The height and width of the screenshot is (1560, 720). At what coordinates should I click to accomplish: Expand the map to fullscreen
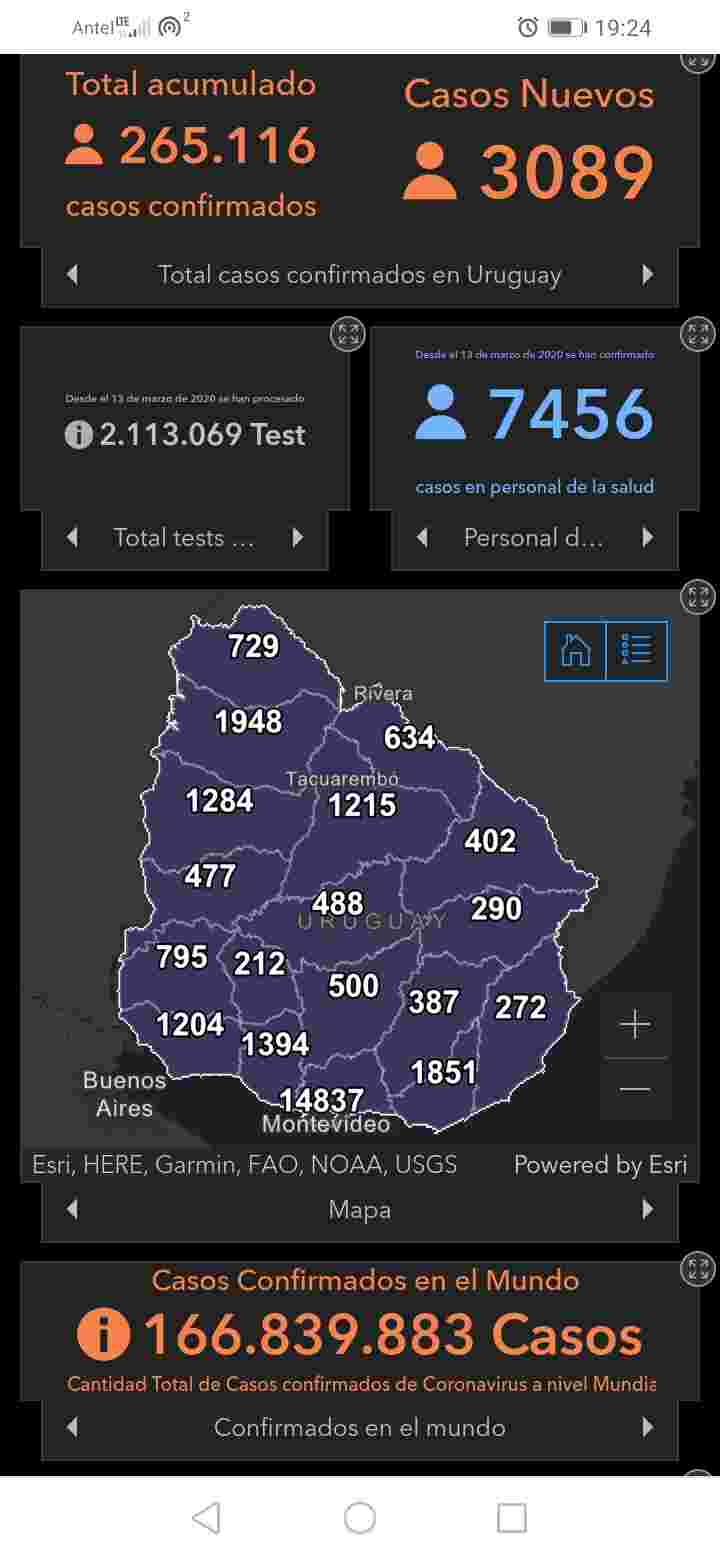point(697,598)
